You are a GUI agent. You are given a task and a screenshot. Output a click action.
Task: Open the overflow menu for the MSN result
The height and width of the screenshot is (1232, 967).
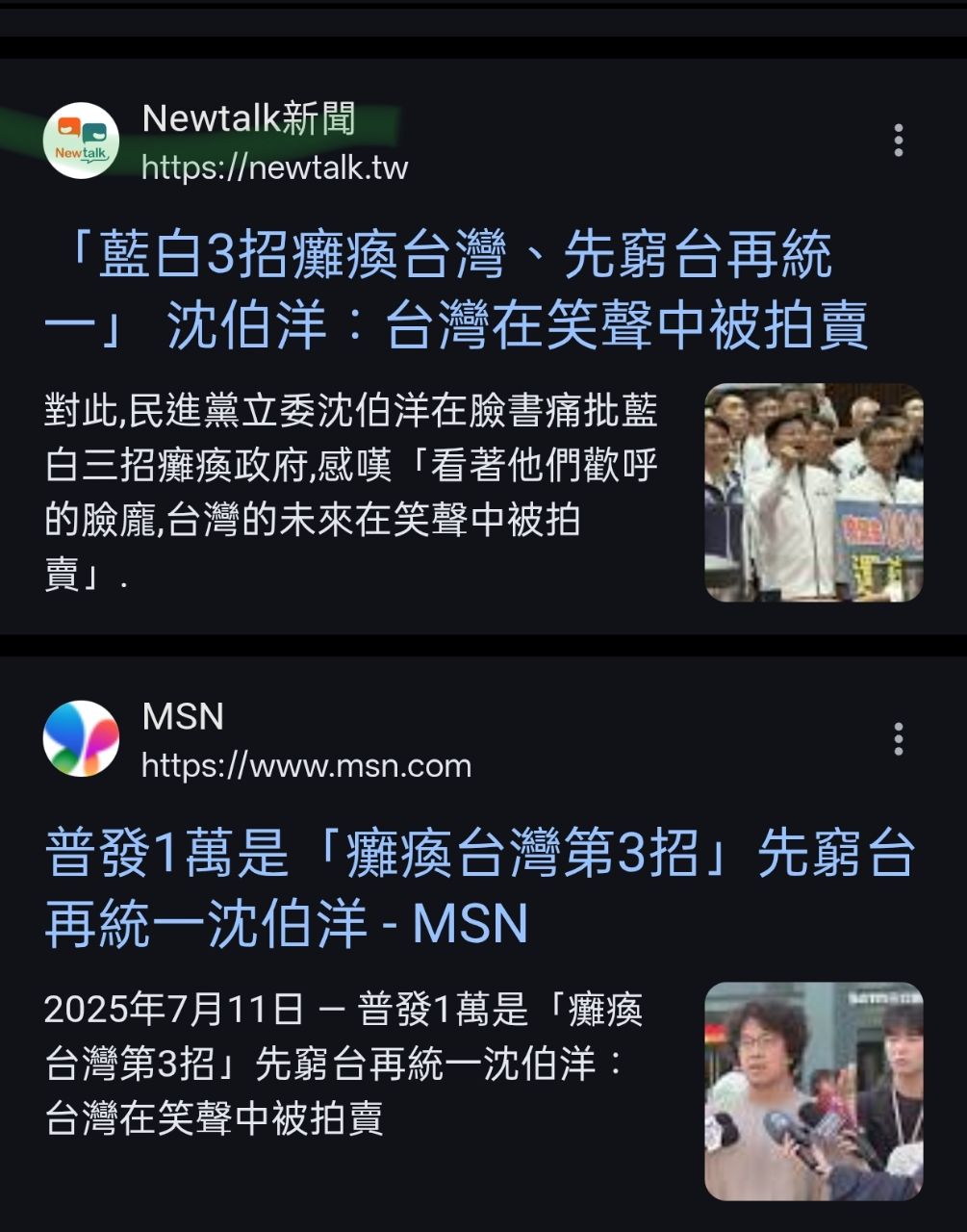click(x=898, y=739)
